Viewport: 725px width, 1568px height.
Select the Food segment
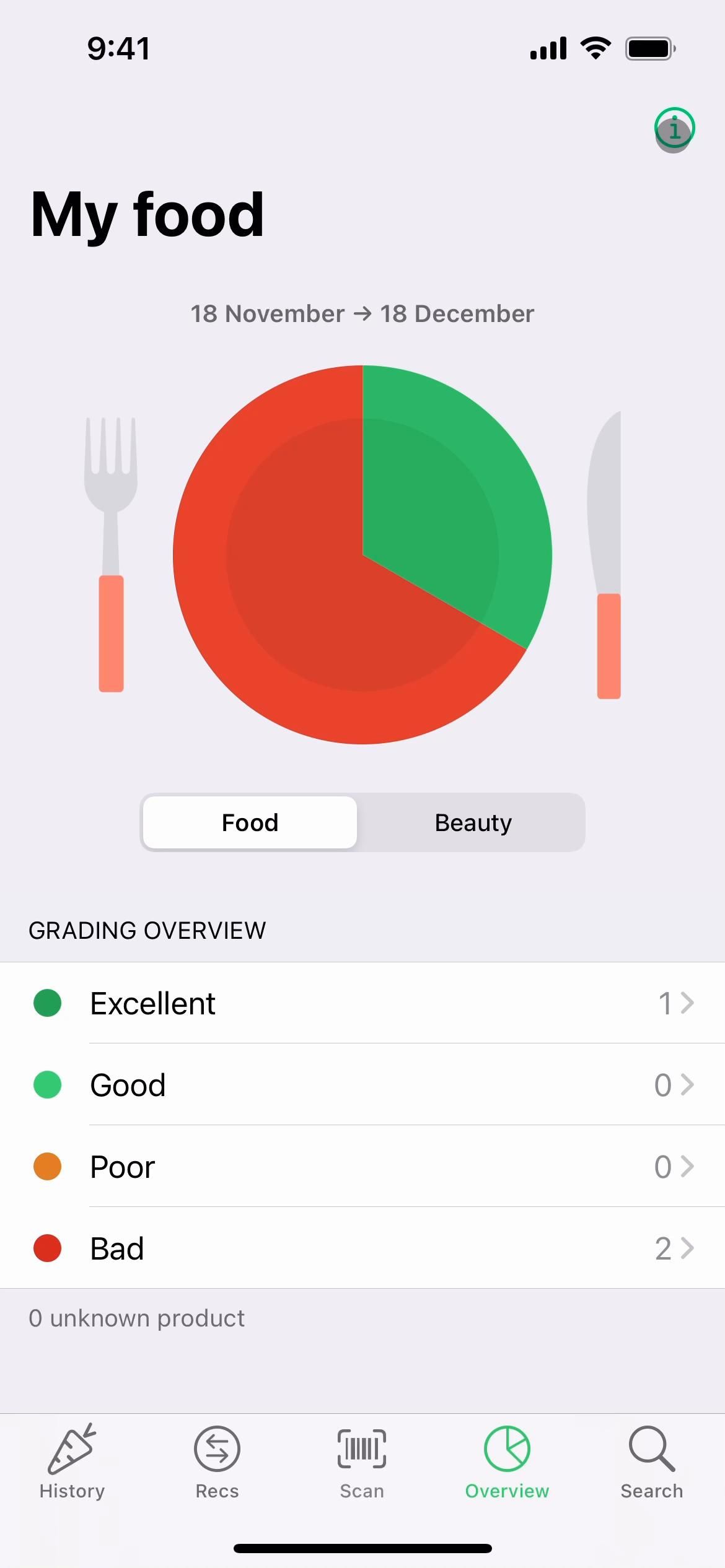[250, 822]
